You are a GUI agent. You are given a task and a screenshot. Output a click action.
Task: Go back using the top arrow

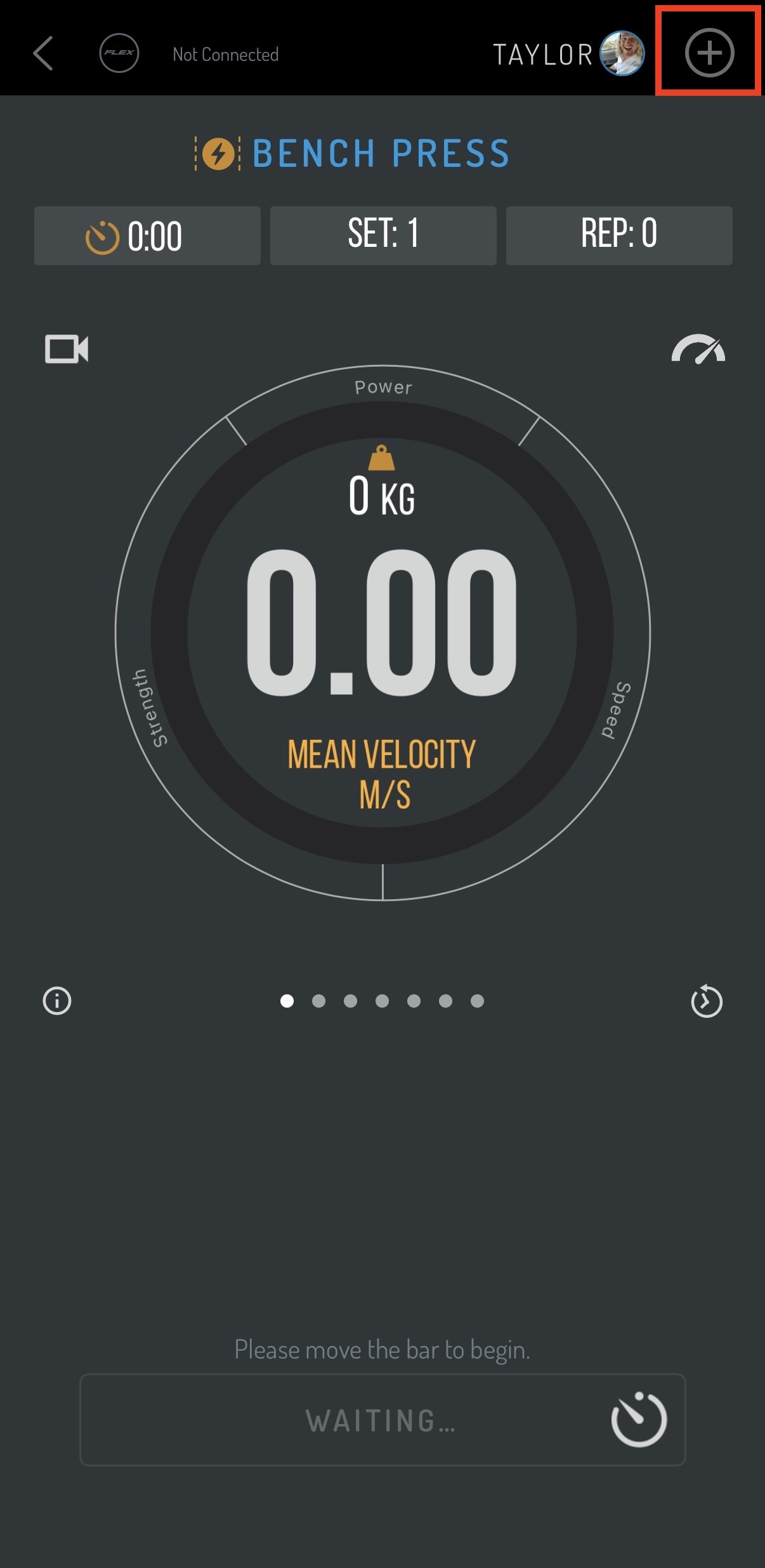(43, 53)
